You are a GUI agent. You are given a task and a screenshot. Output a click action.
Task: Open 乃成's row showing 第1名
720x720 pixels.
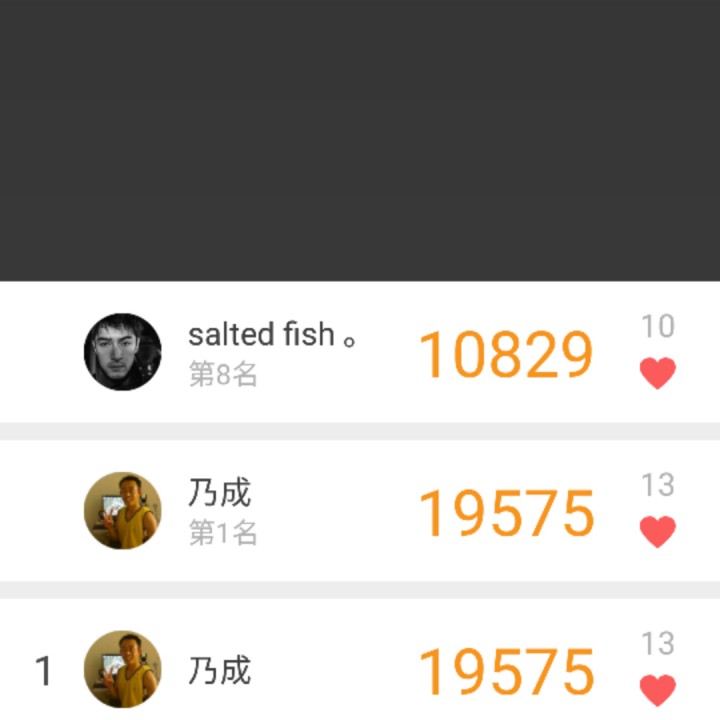(360, 511)
